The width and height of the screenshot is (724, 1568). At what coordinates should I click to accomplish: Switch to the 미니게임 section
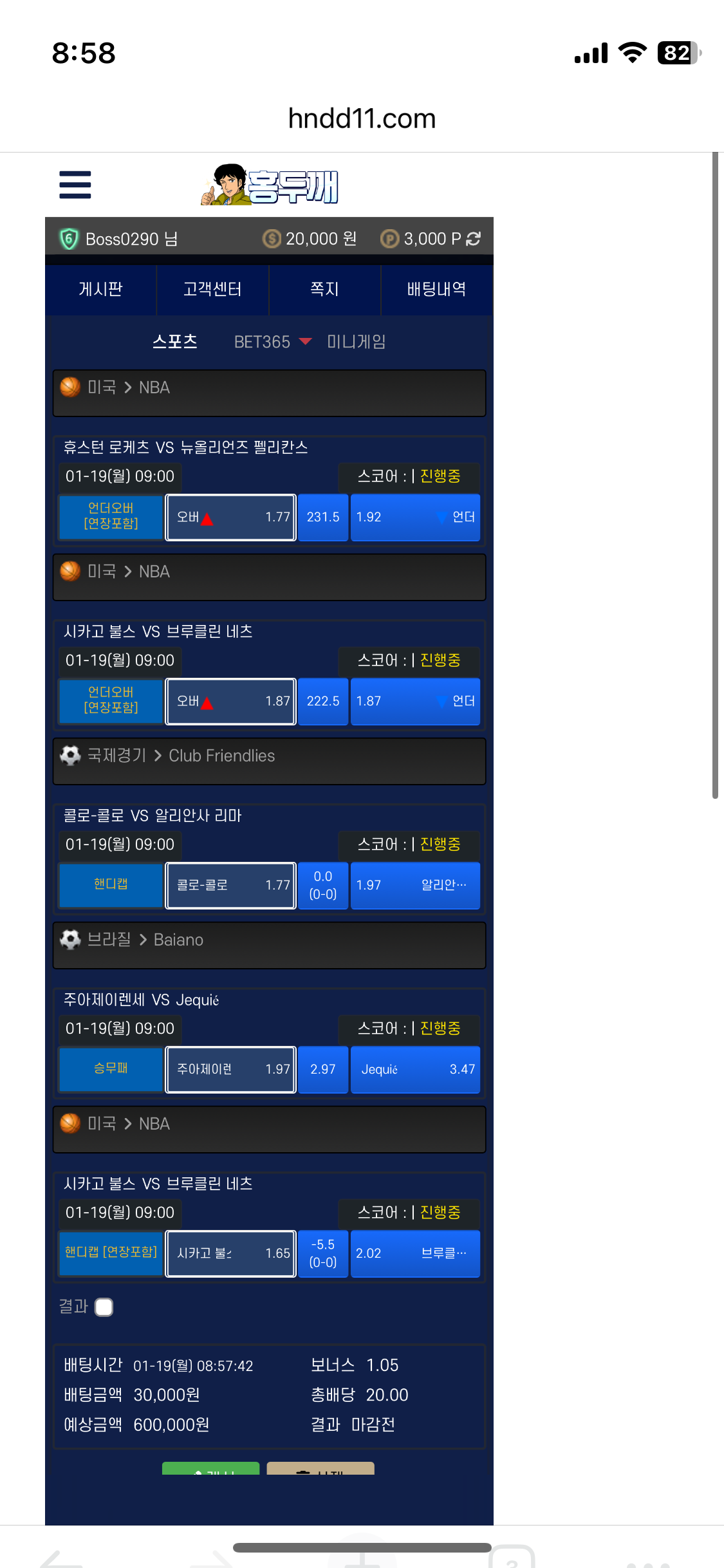356,341
